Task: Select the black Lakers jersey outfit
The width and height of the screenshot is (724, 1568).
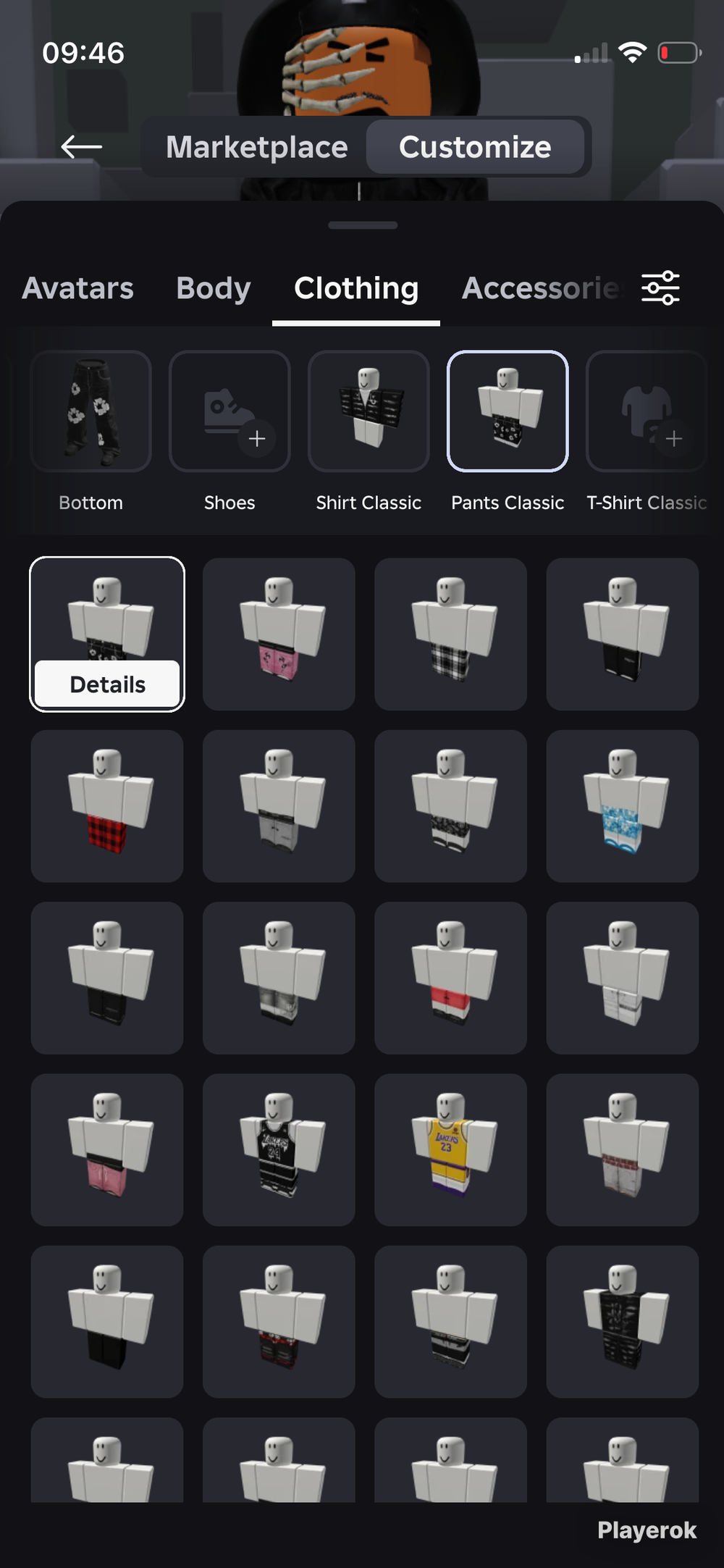Action: tap(279, 1150)
